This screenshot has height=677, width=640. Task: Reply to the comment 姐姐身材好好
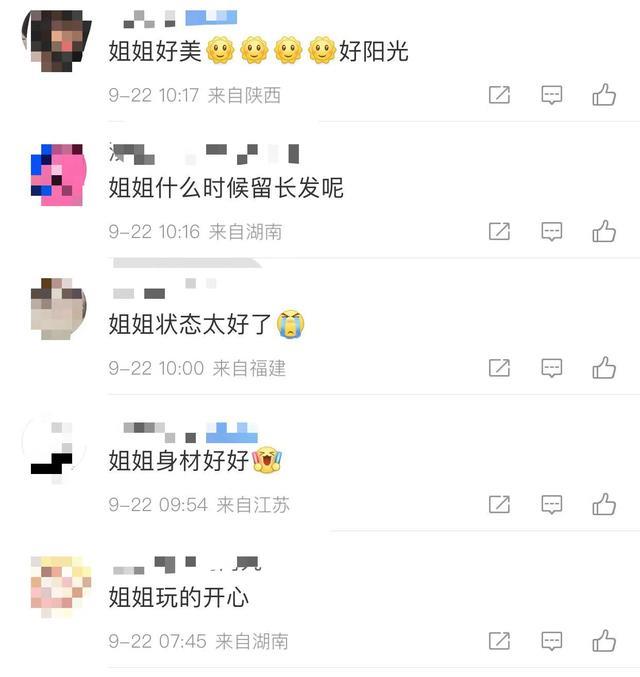(x=551, y=504)
